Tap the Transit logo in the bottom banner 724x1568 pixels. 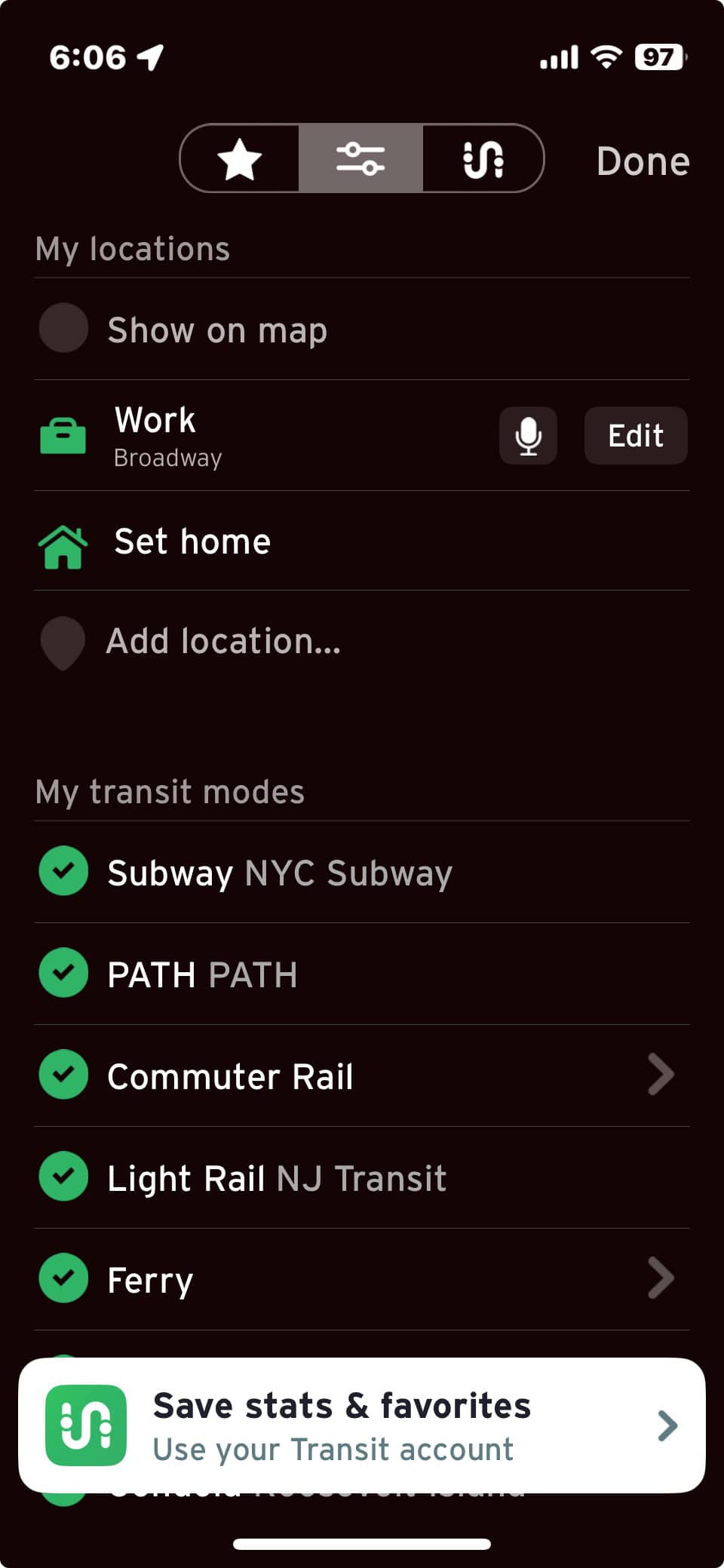[x=85, y=1425]
